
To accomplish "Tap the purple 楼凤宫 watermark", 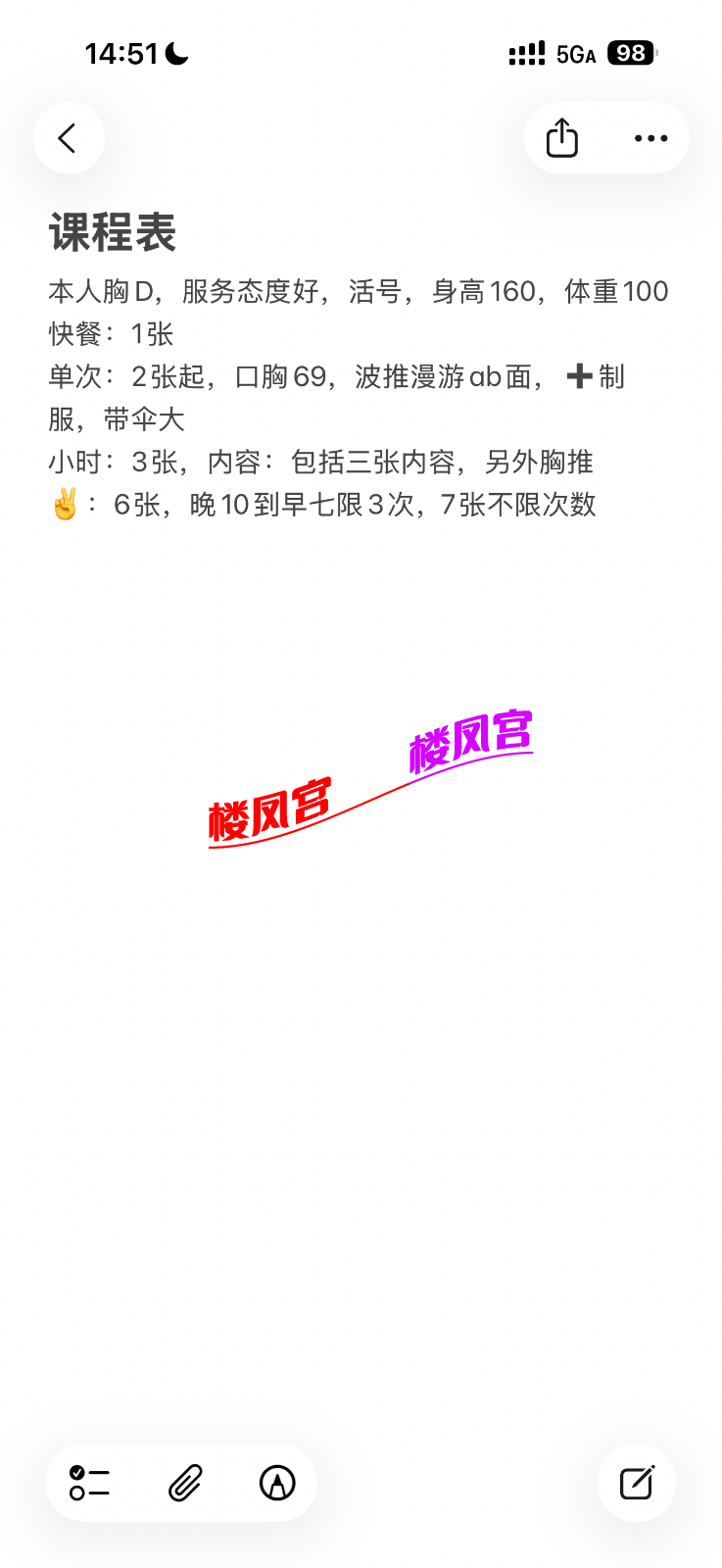I will 468,743.
